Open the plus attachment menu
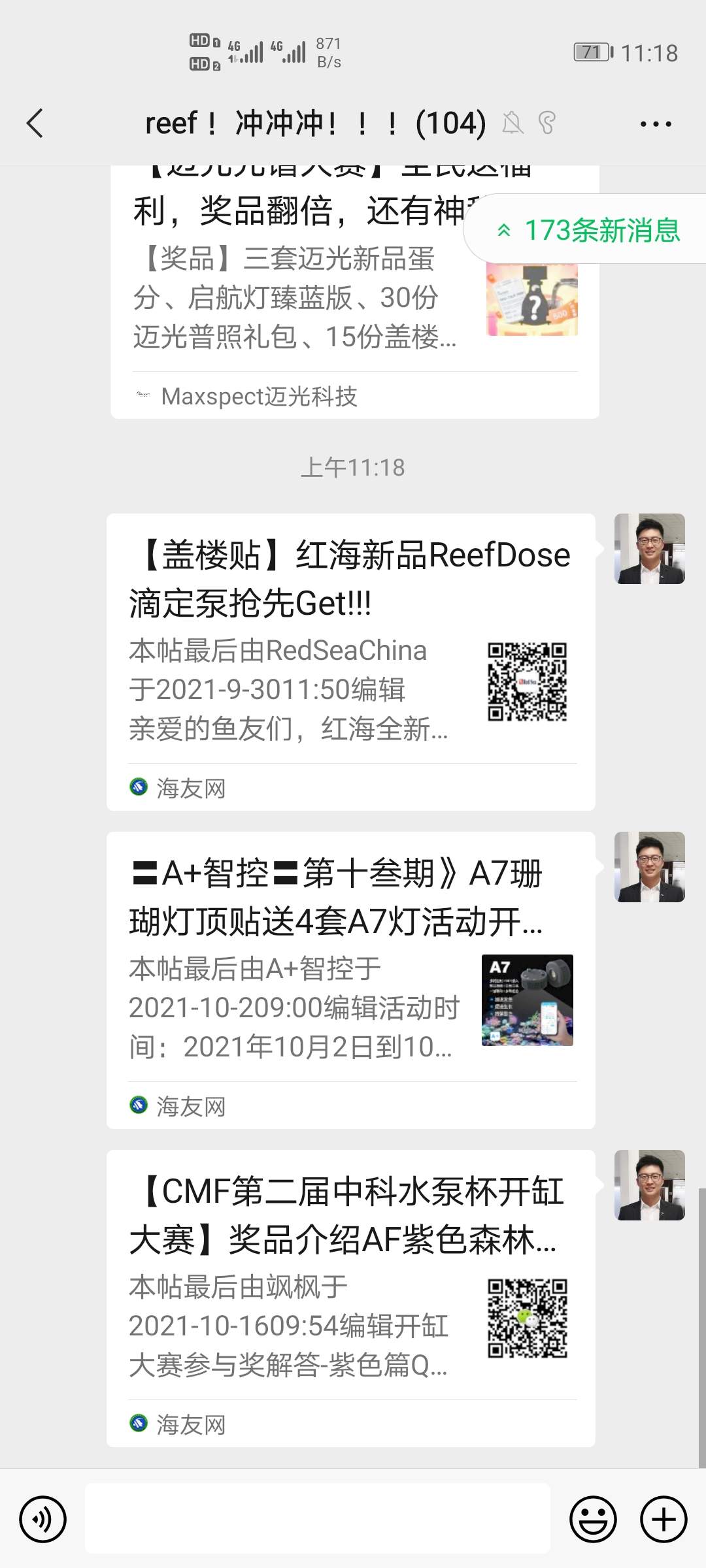Viewport: 706px width, 1568px height. click(663, 1519)
